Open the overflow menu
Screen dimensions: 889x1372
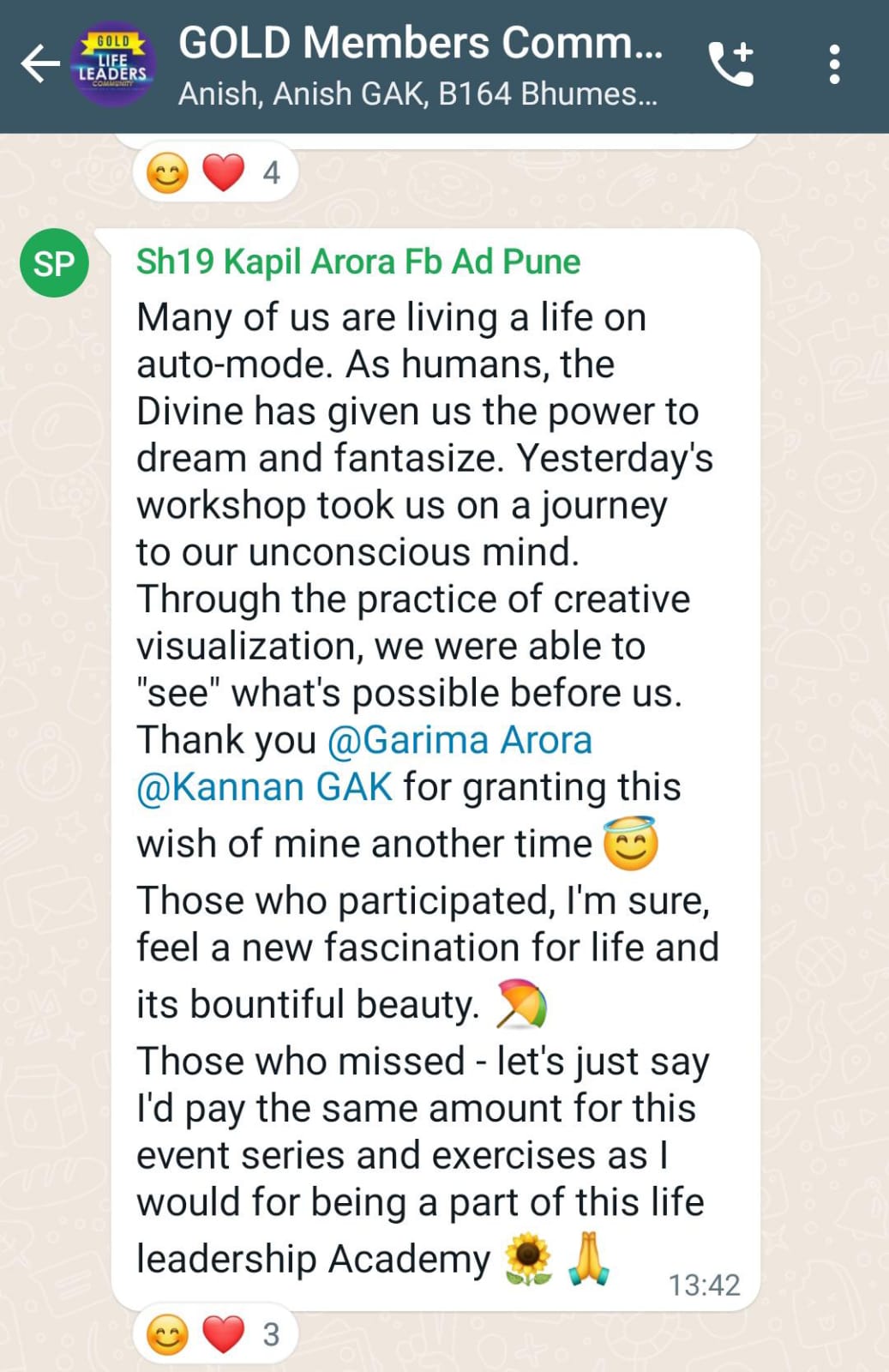click(833, 65)
